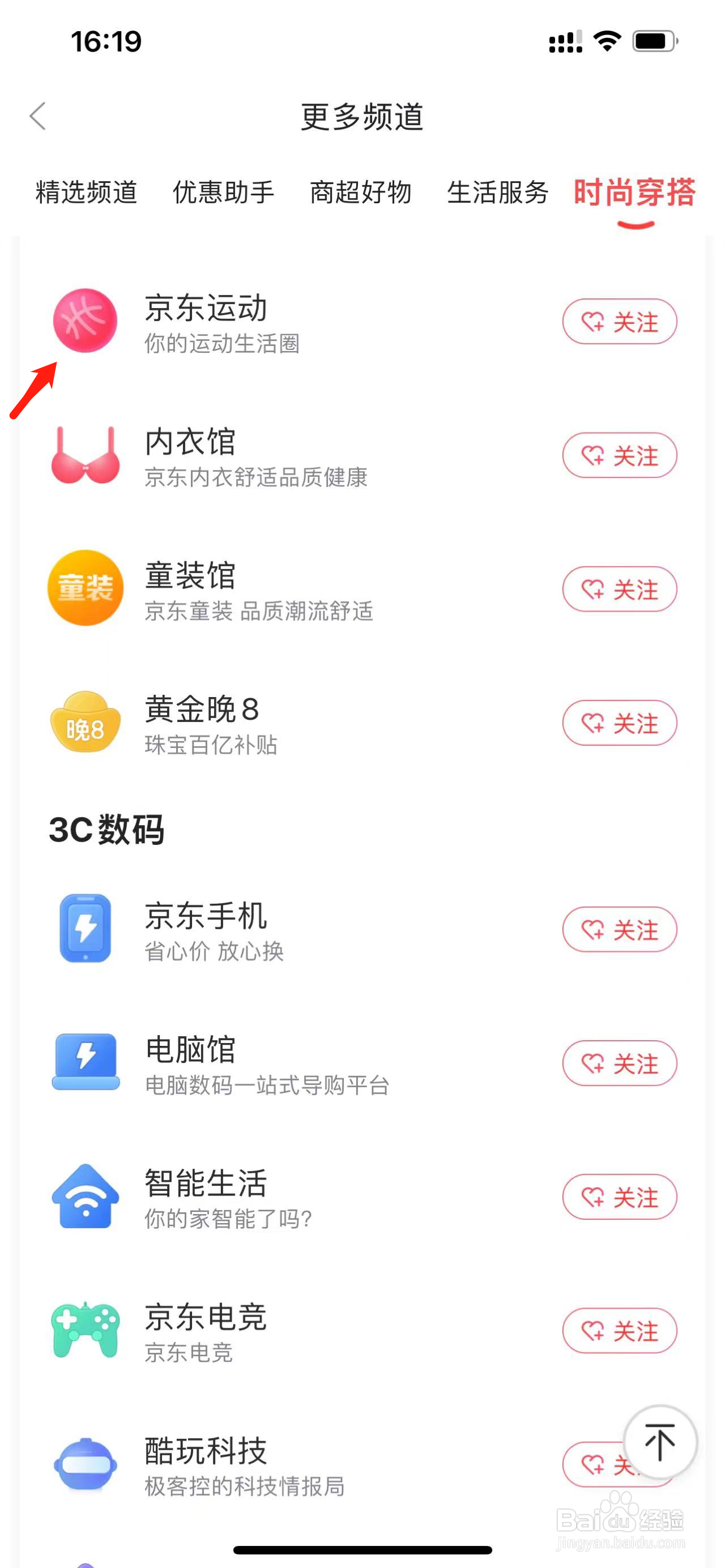Follow the 智能生活 channel
The image size is (725, 1568).
coord(619,1197)
